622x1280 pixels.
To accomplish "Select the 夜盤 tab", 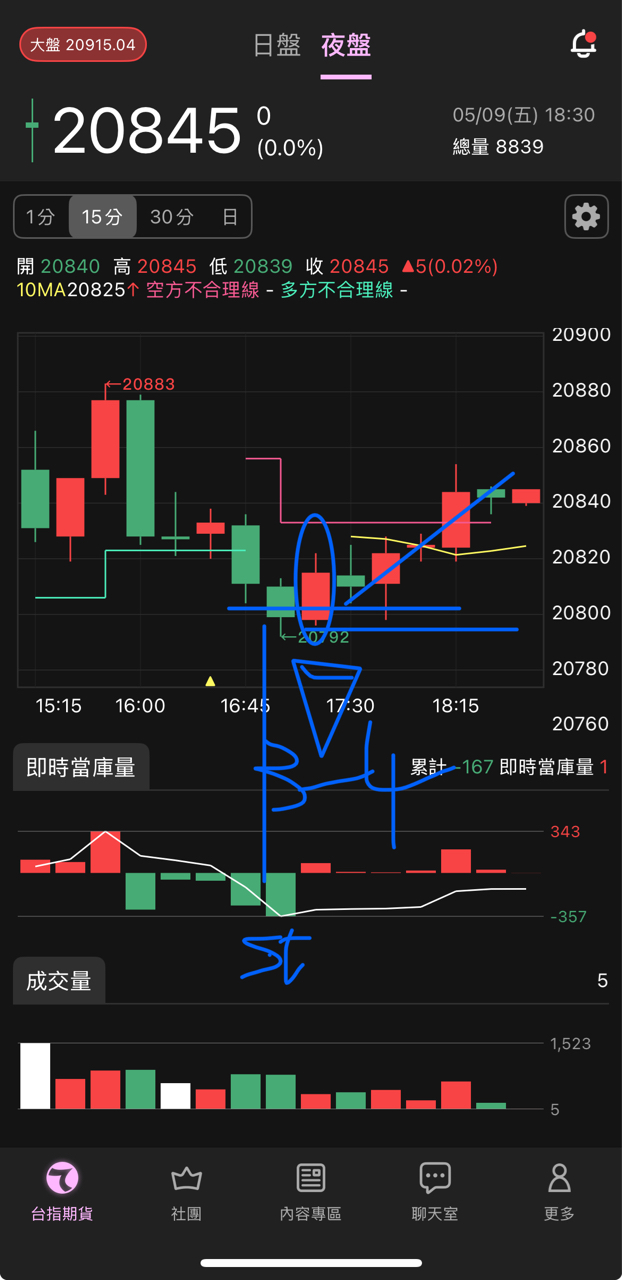I will (x=346, y=46).
